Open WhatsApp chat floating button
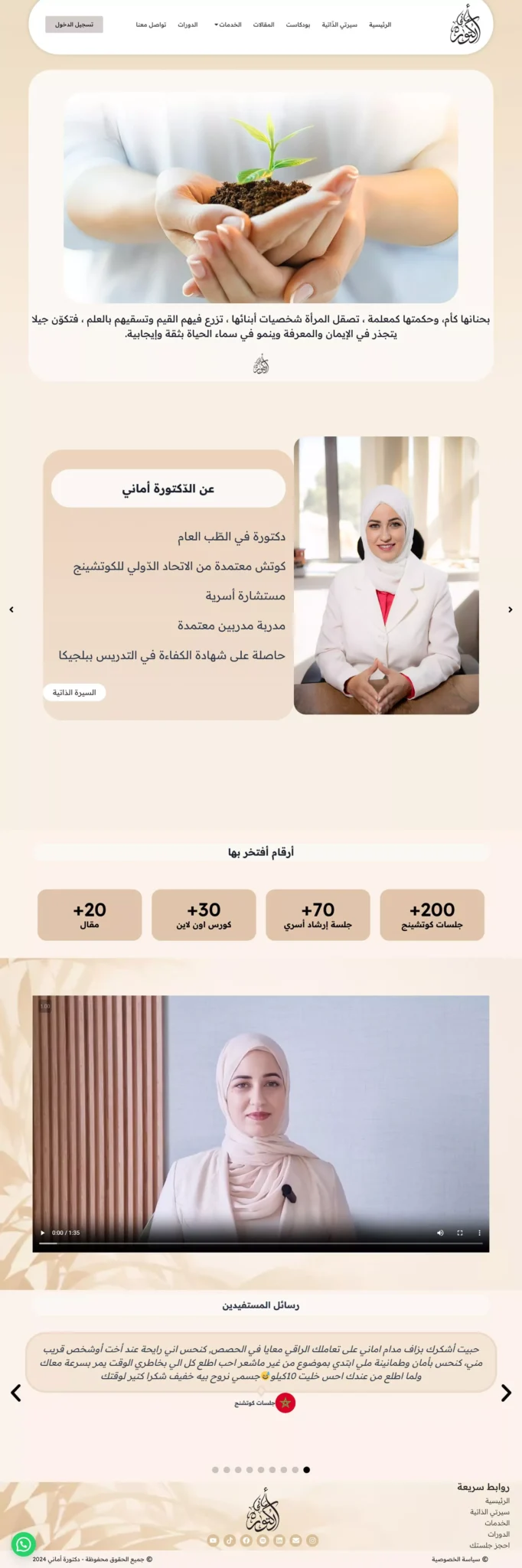Screen dimensions: 522x1568 click(x=23, y=1543)
